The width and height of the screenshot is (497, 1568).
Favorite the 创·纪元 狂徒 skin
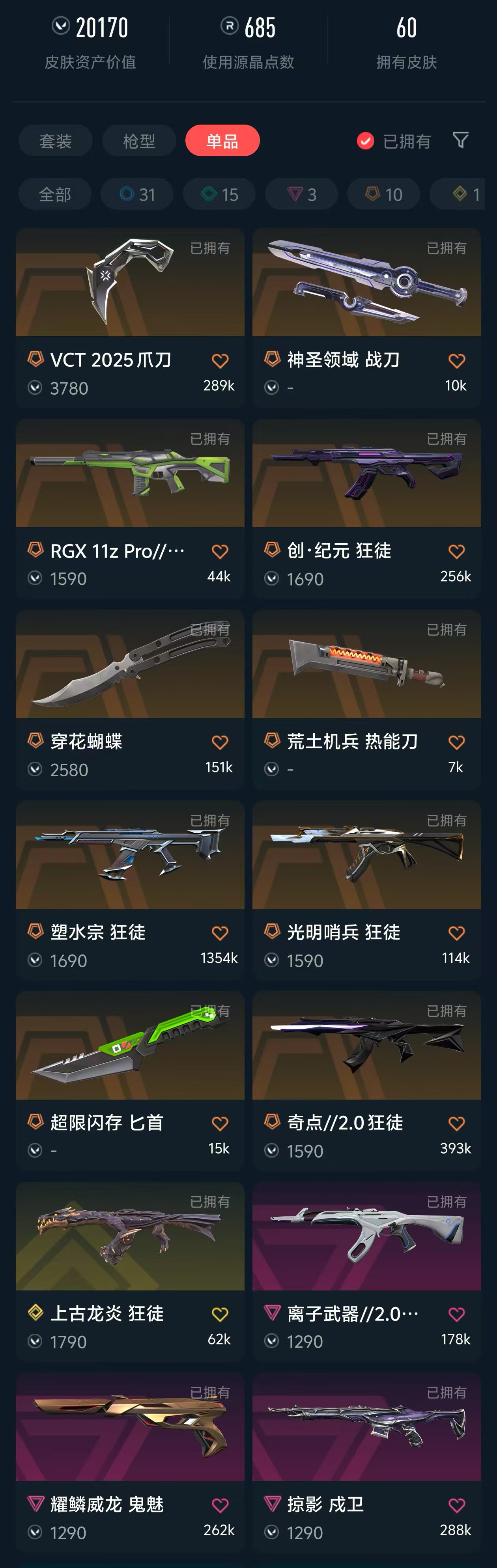click(x=457, y=552)
